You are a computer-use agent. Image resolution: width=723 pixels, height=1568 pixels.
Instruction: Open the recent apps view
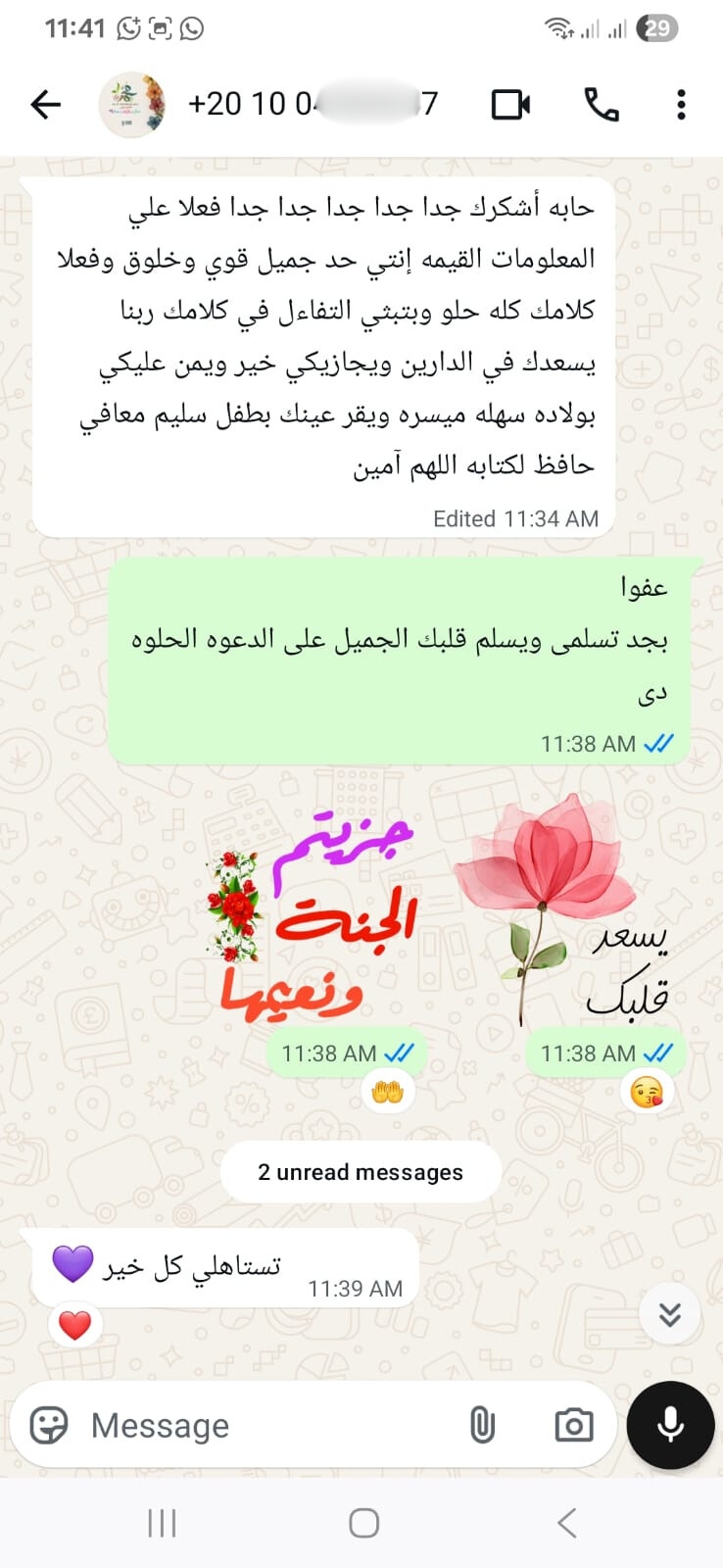(162, 1523)
